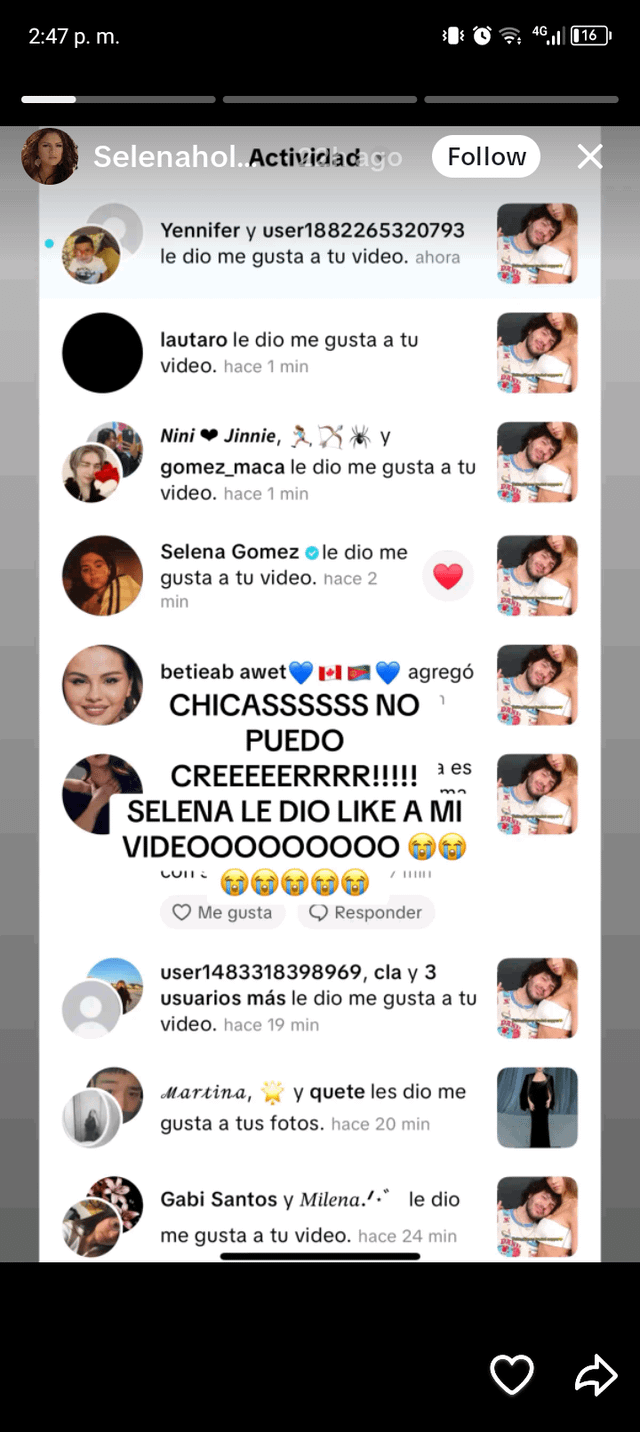Share this story using the arrow icon
The width and height of the screenshot is (640, 1432).
click(x=597, y=1376)
